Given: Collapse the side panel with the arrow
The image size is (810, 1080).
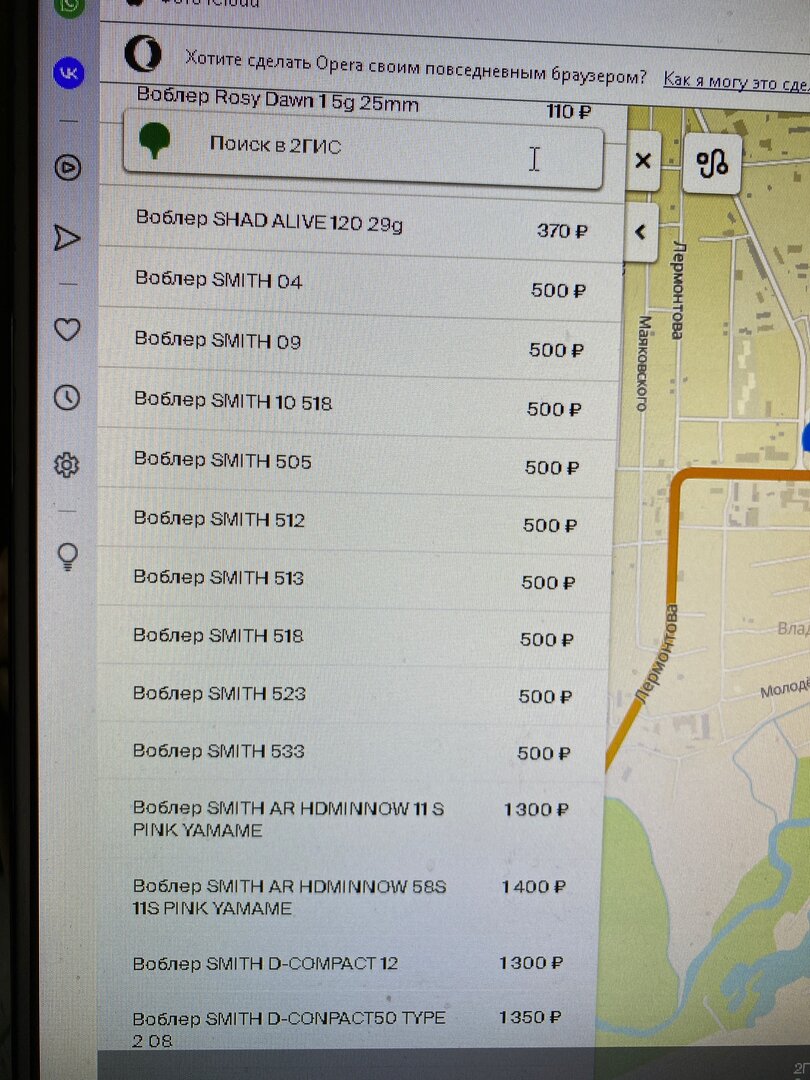Looking at the screenshot, I should coord(640,232).
